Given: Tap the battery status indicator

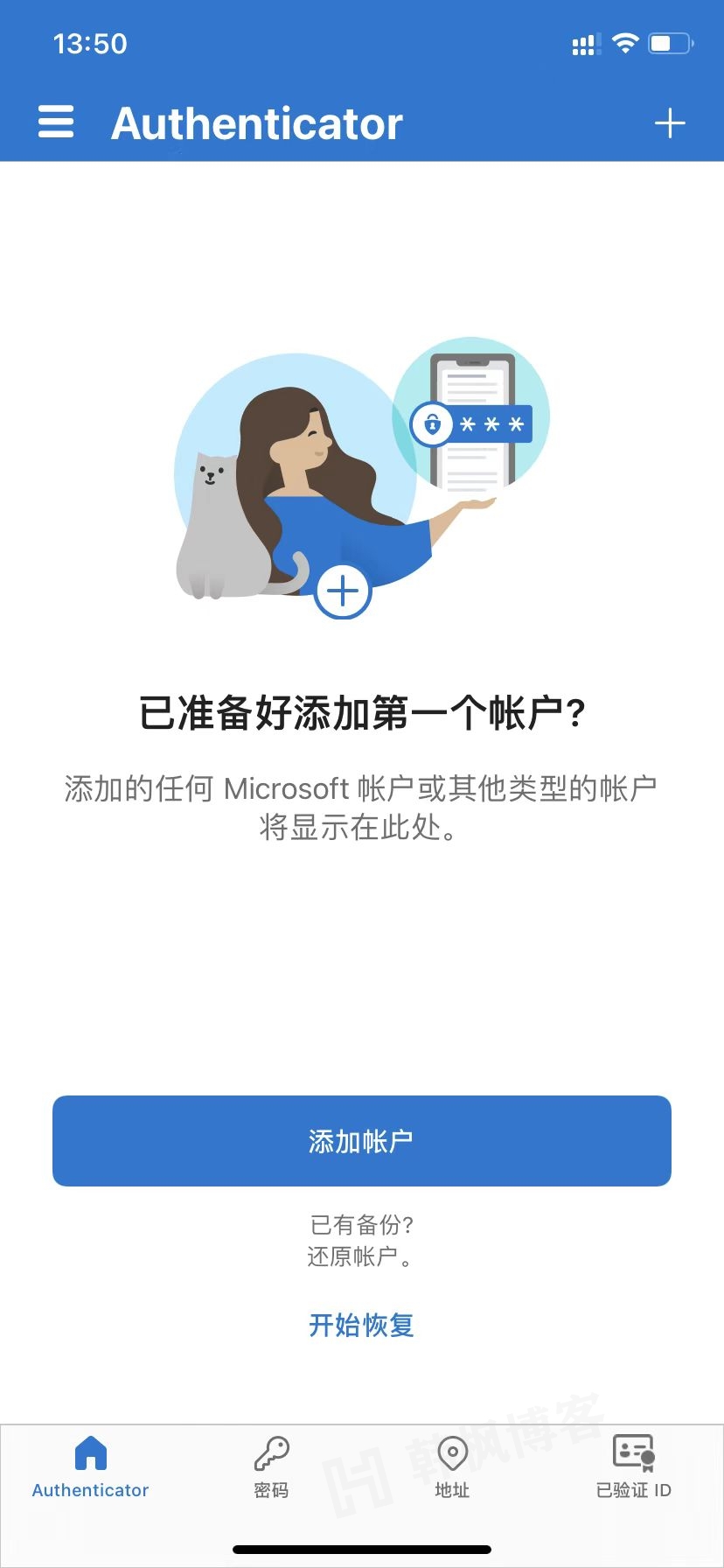Looking at the screenshot, I should 667,42.
